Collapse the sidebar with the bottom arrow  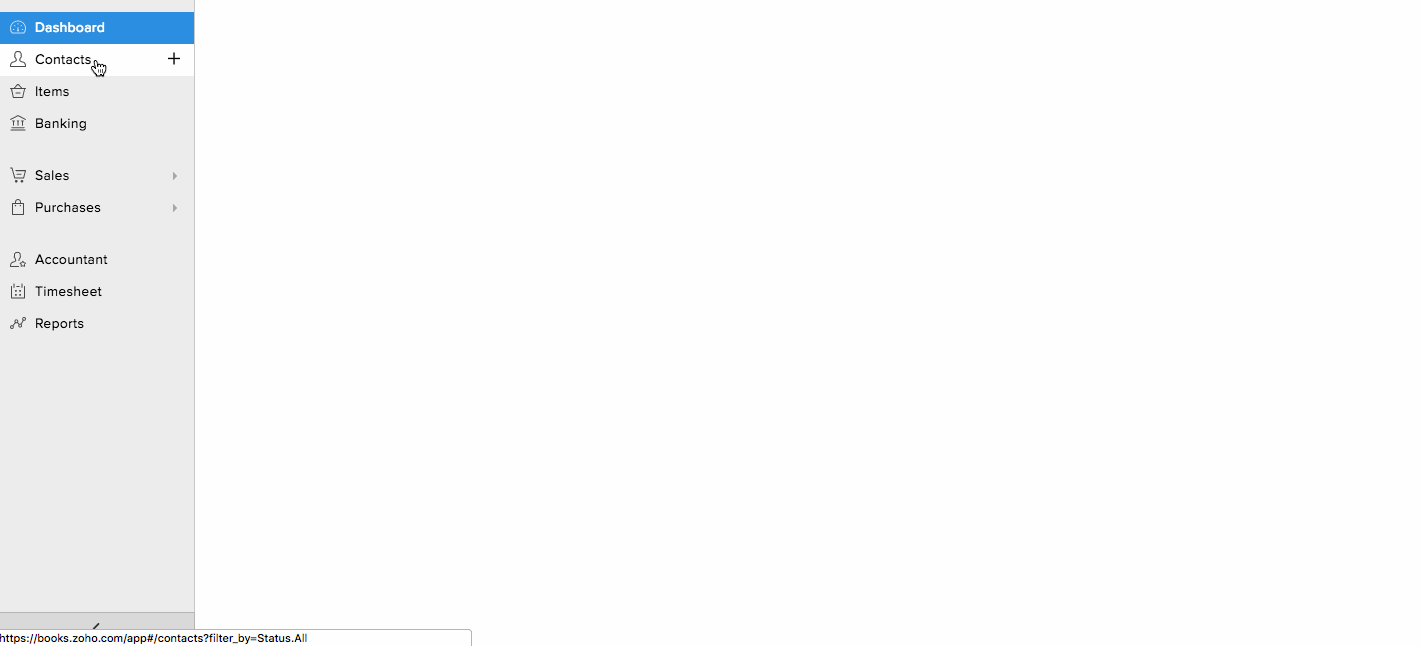click(96, 625)
